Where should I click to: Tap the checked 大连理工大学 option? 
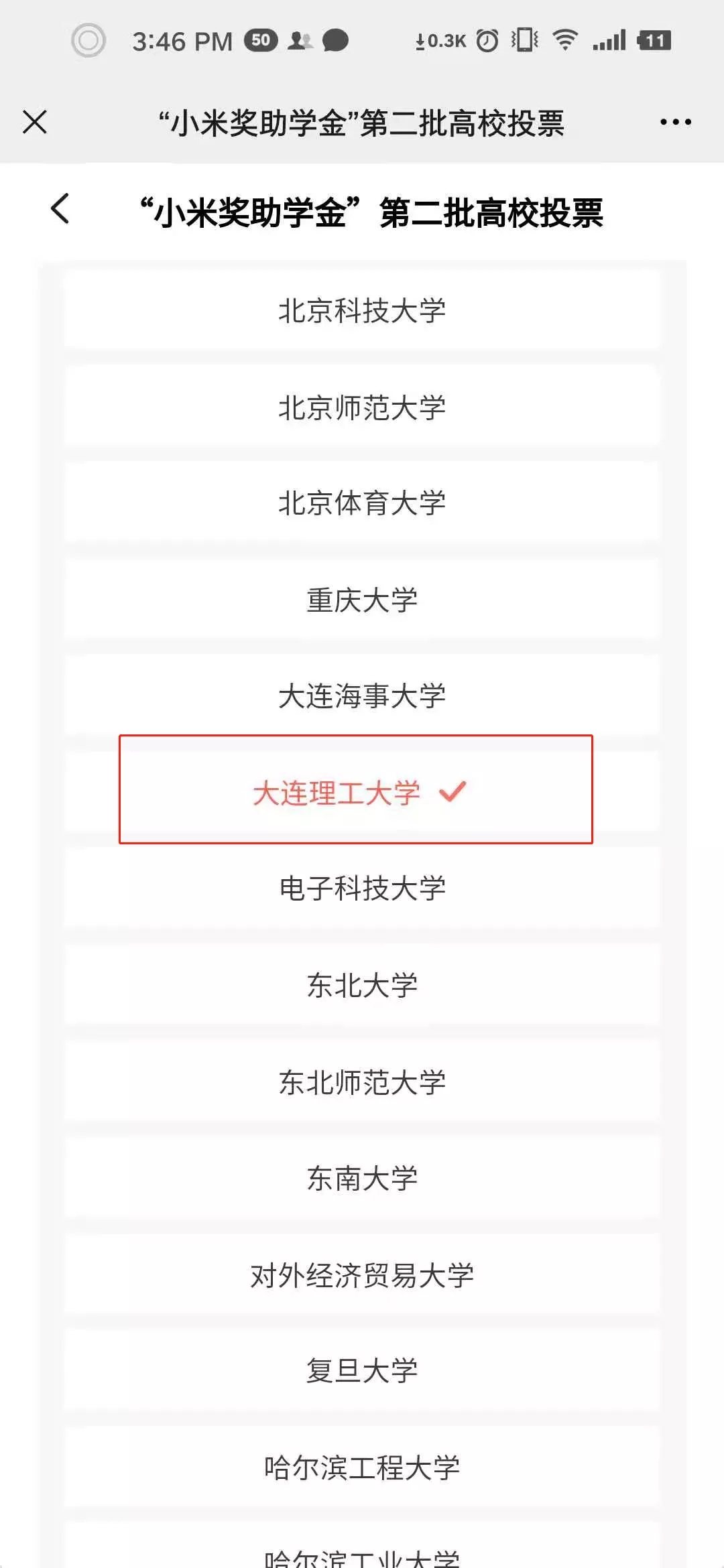(x=357, y=792)
